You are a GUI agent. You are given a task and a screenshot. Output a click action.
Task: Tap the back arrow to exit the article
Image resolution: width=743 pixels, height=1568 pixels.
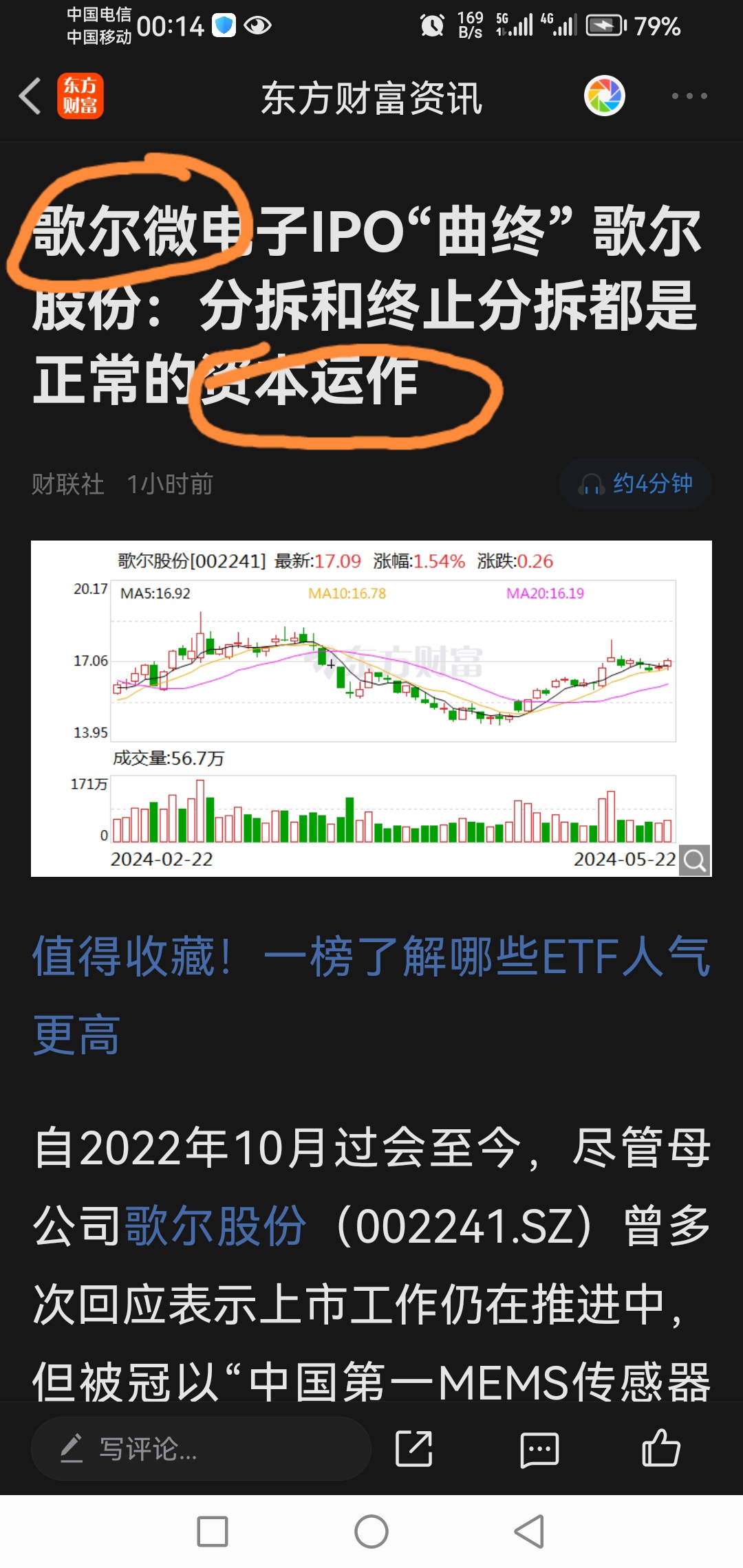(29, 96)
